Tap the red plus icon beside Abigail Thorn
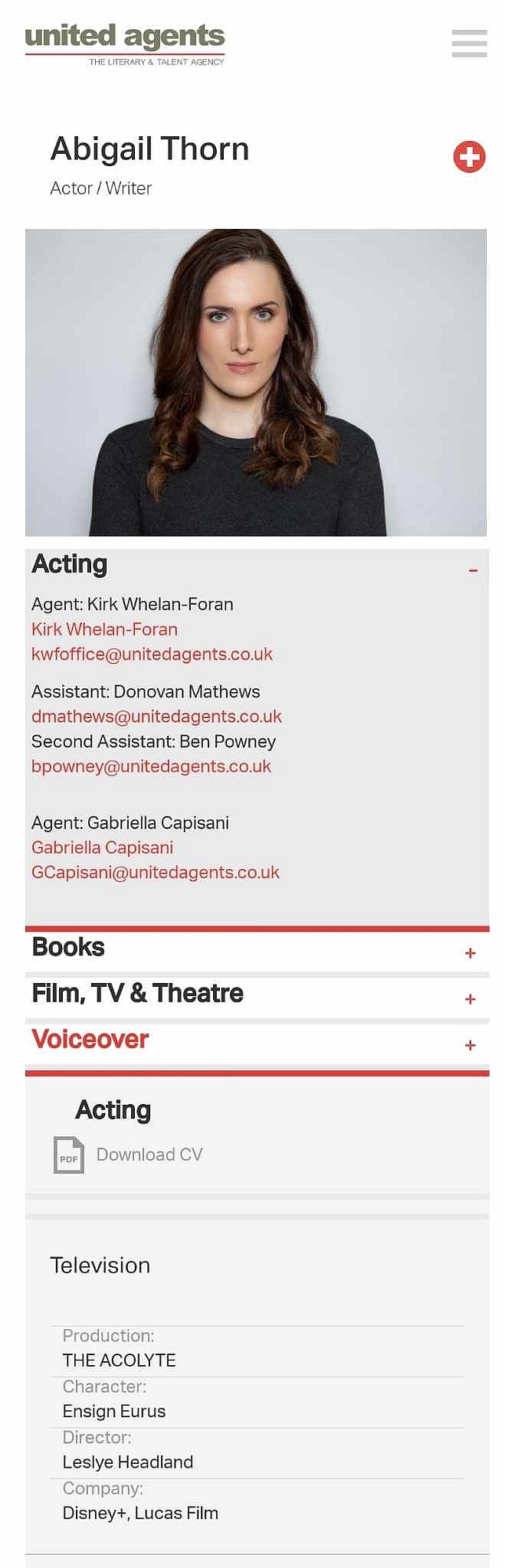The image size is (505, 1568). click(x=469, y=157)
